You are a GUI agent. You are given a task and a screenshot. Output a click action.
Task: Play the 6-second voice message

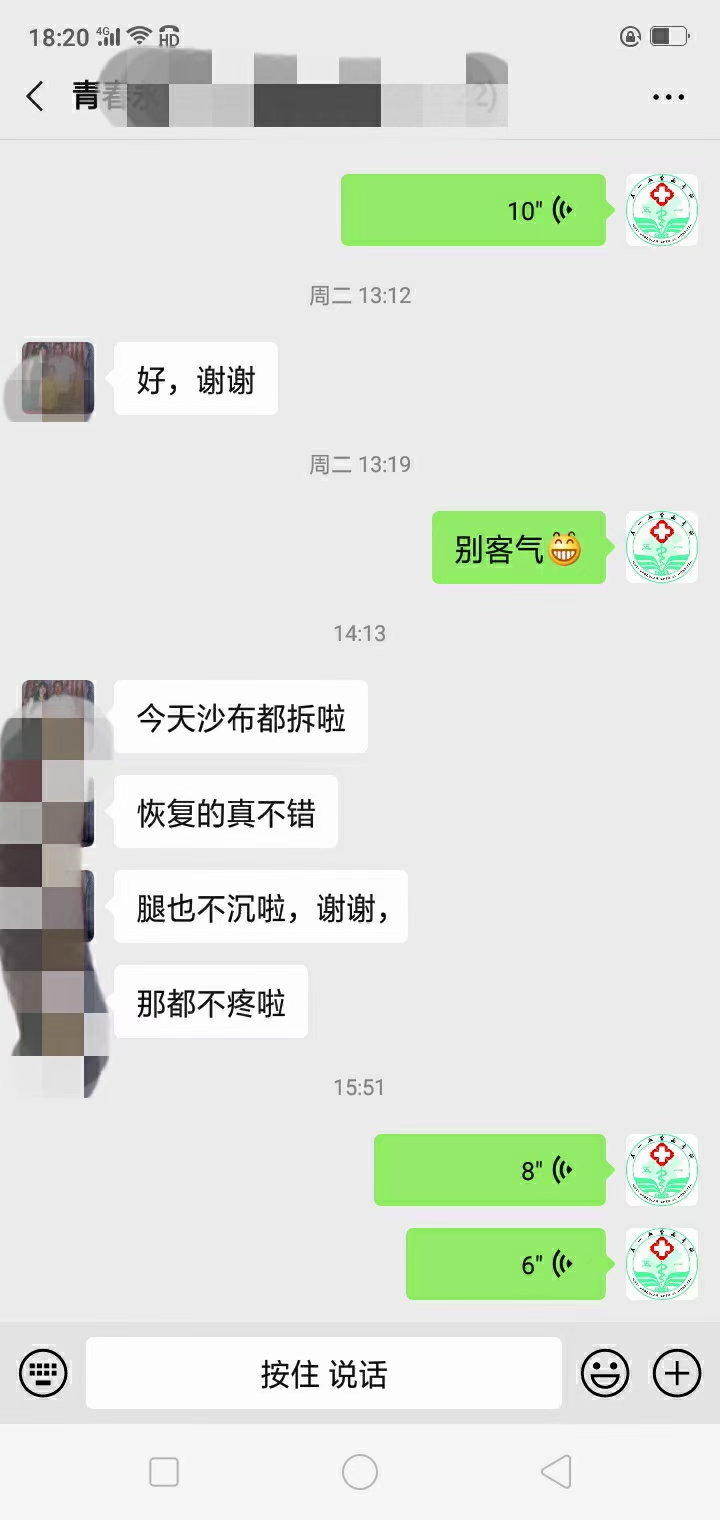coord(505,1264)
